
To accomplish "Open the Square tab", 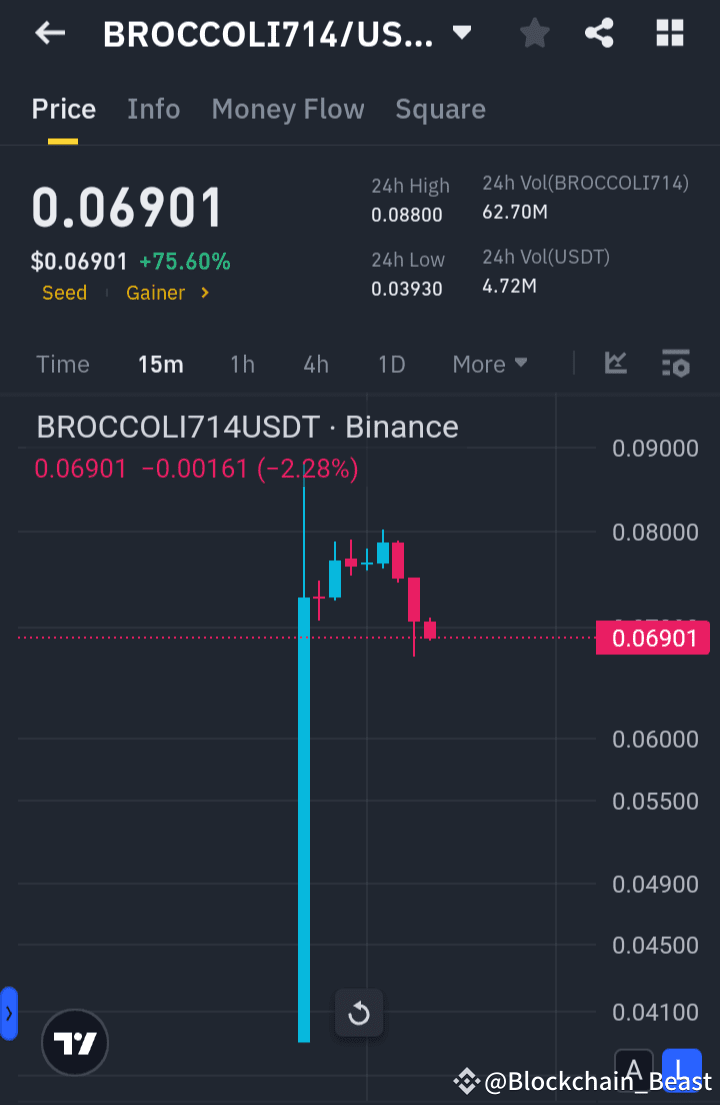I will click(440, 108).
